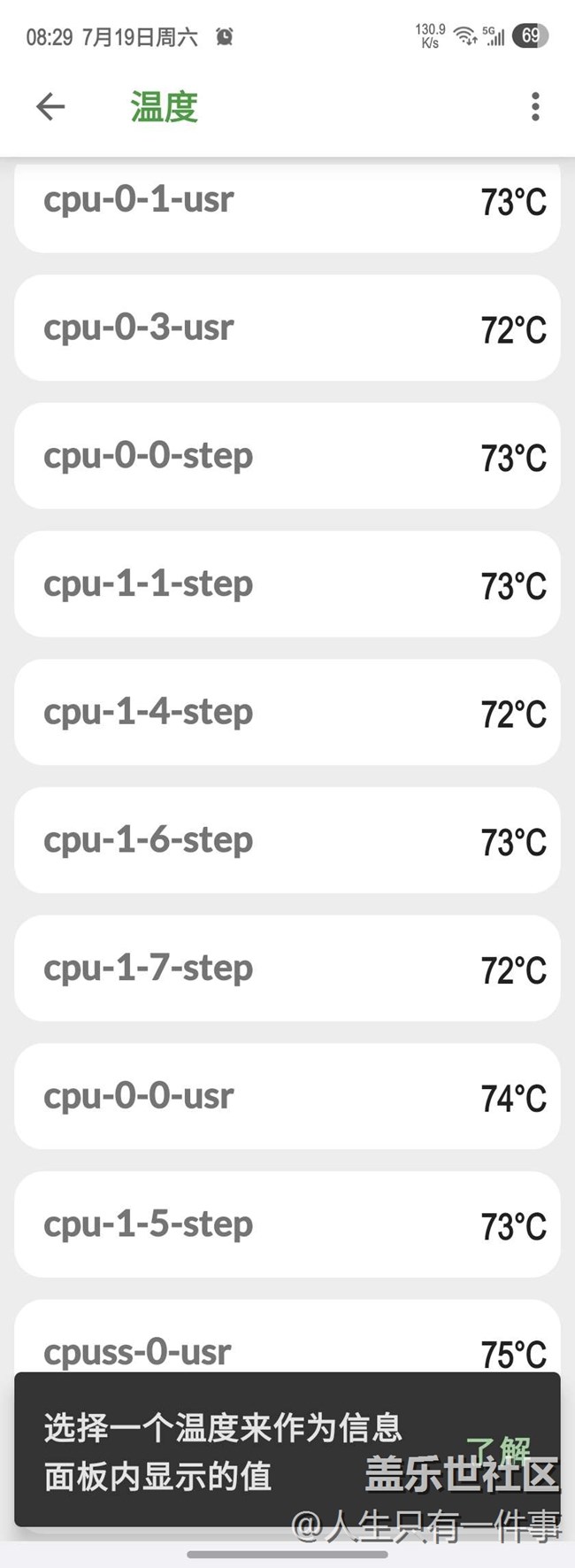Select the cpu-0-0-step sensor
Image resolution: width=575 pixels, height=1568 pixels.
click(x=287, y=456)
